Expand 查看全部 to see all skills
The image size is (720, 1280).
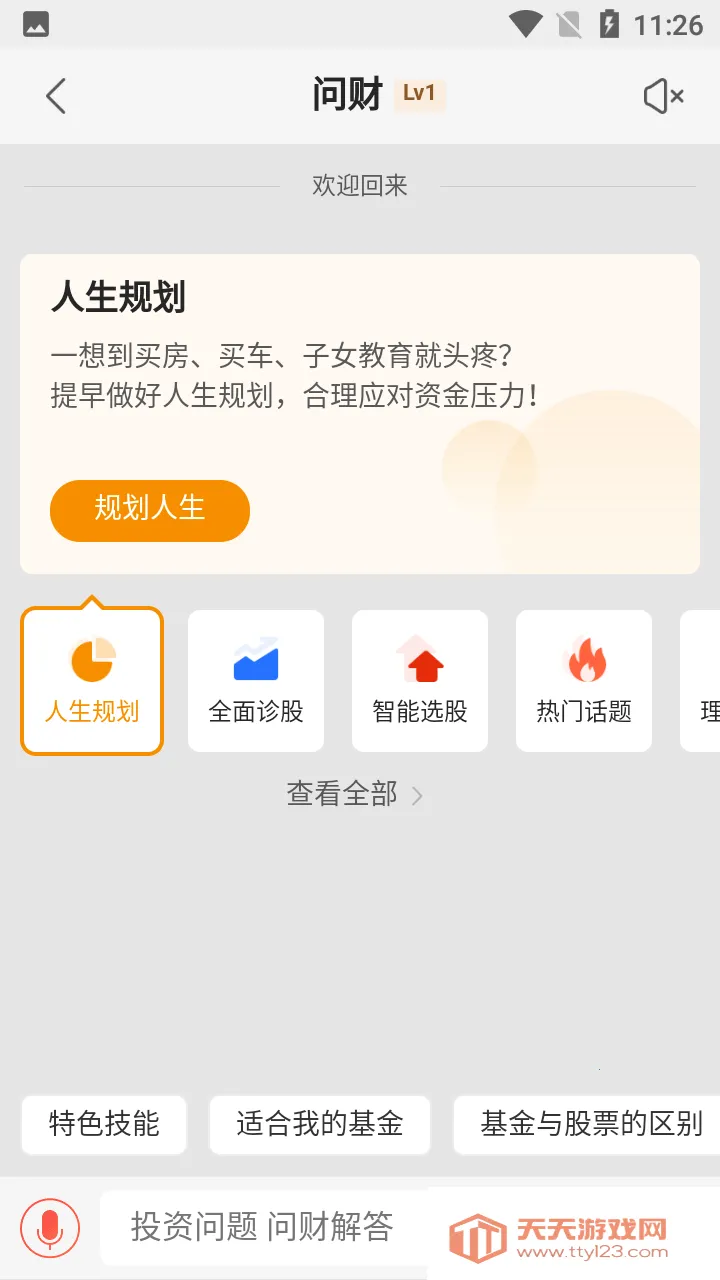click(x=340, y=794)
